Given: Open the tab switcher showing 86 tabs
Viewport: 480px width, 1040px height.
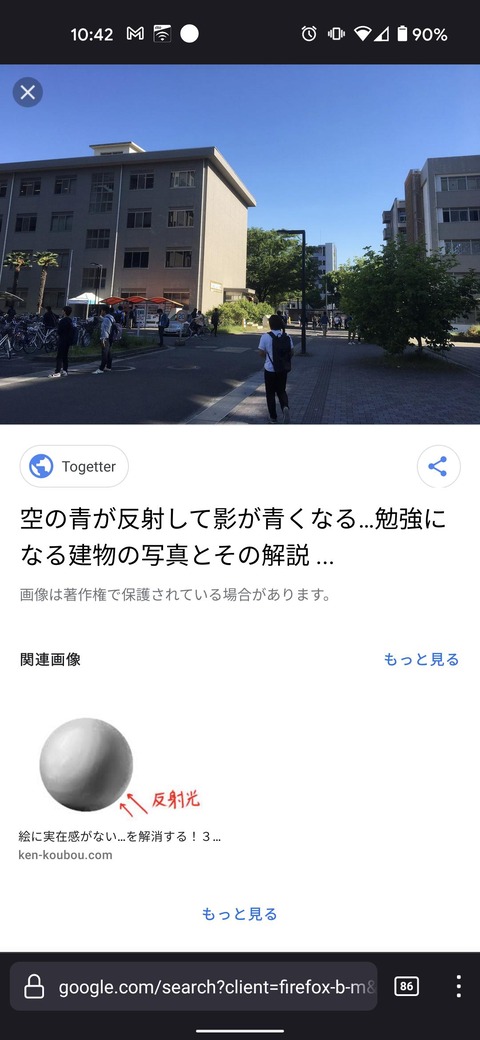Looking at the screenshot, I should pyautogui.click(x=406, y=986).
